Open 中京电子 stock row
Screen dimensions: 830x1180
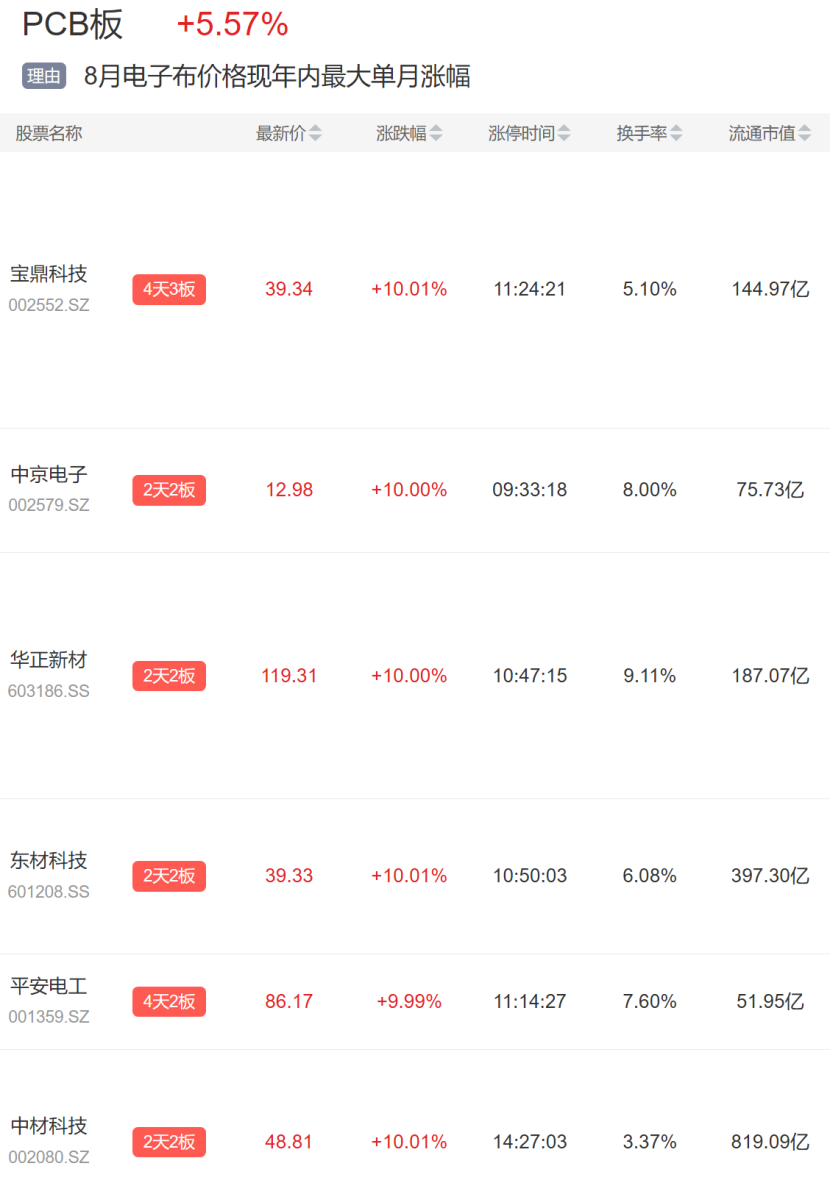415,491
